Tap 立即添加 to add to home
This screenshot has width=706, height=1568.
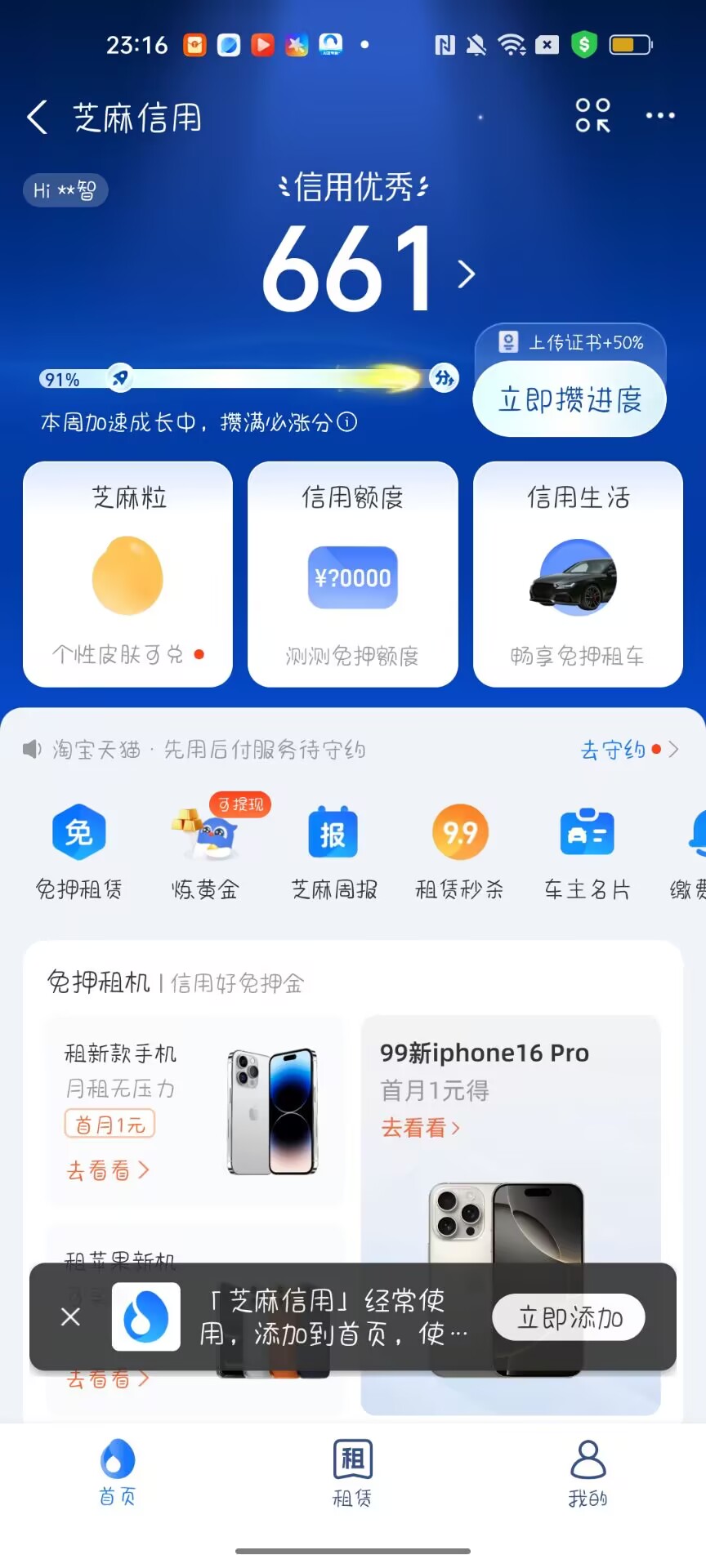[x=569, y=1316]
